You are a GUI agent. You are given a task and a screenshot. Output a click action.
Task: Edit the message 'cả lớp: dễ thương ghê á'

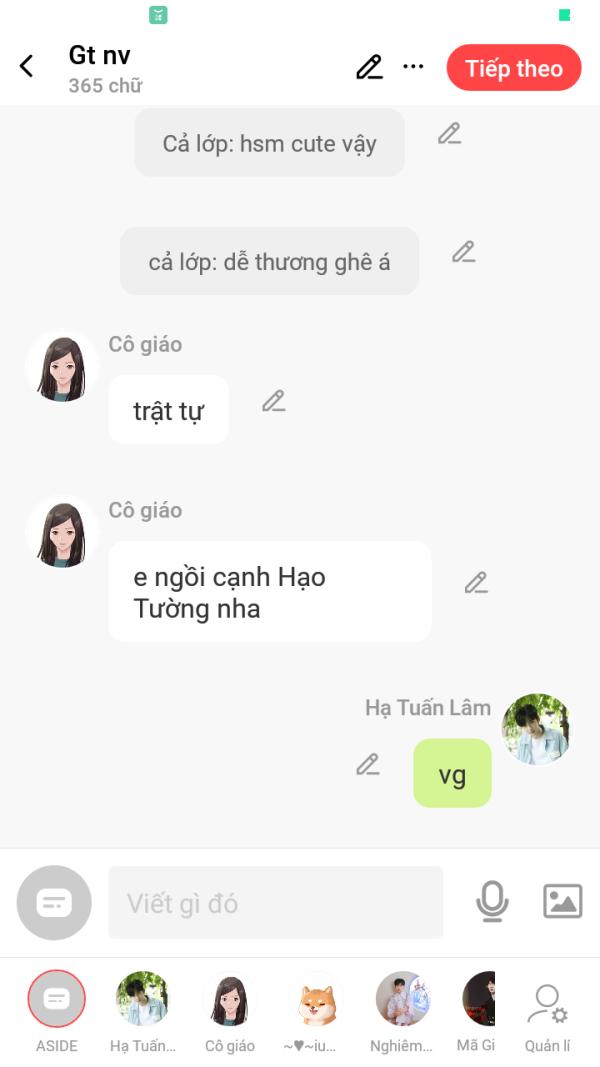point(463,252)
